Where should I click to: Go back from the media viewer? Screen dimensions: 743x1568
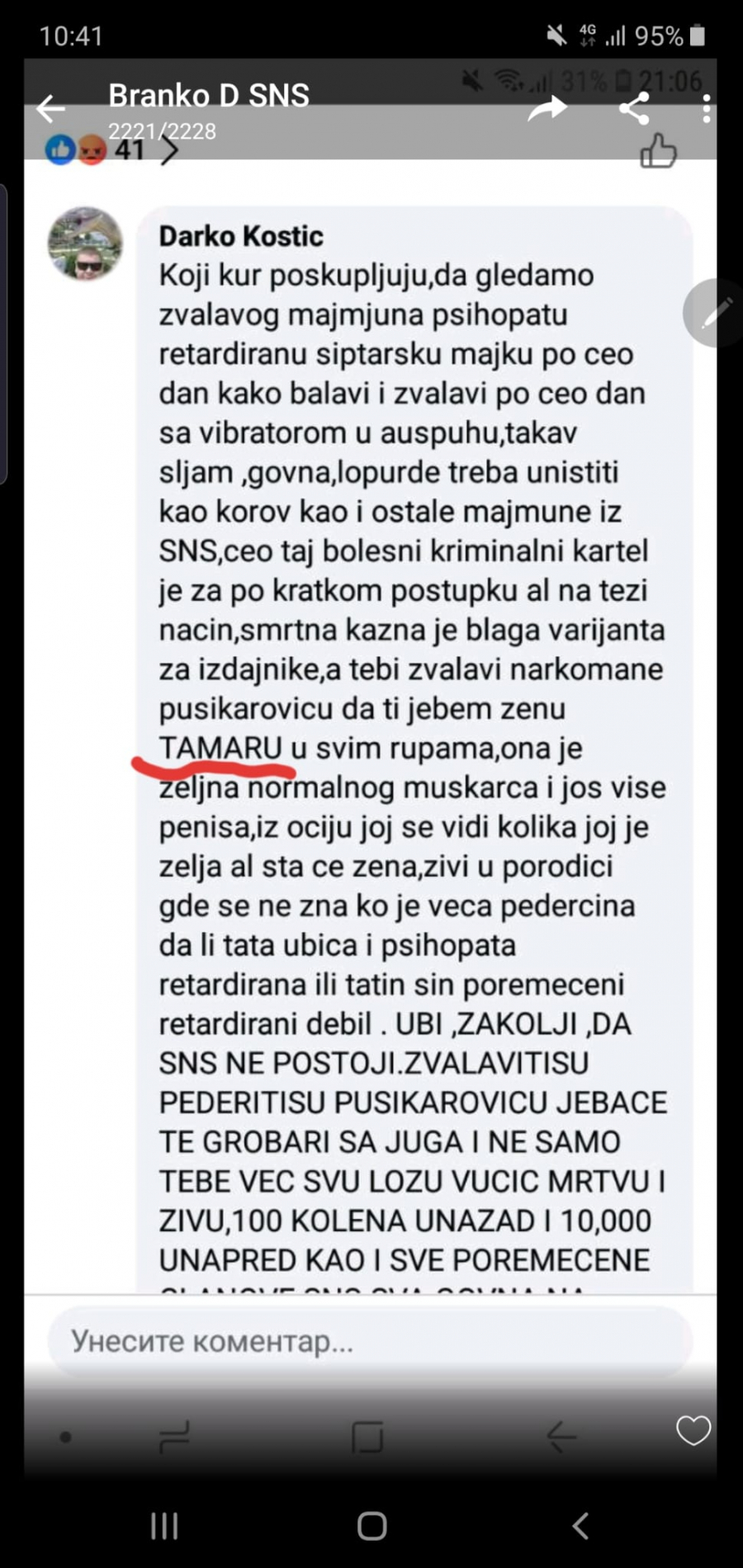tap(51, 108)
